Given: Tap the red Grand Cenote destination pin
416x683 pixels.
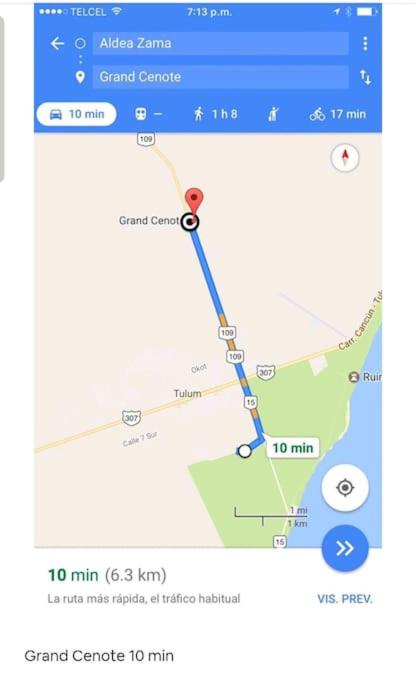Looking at the screenshot, I should pos(194,201).
